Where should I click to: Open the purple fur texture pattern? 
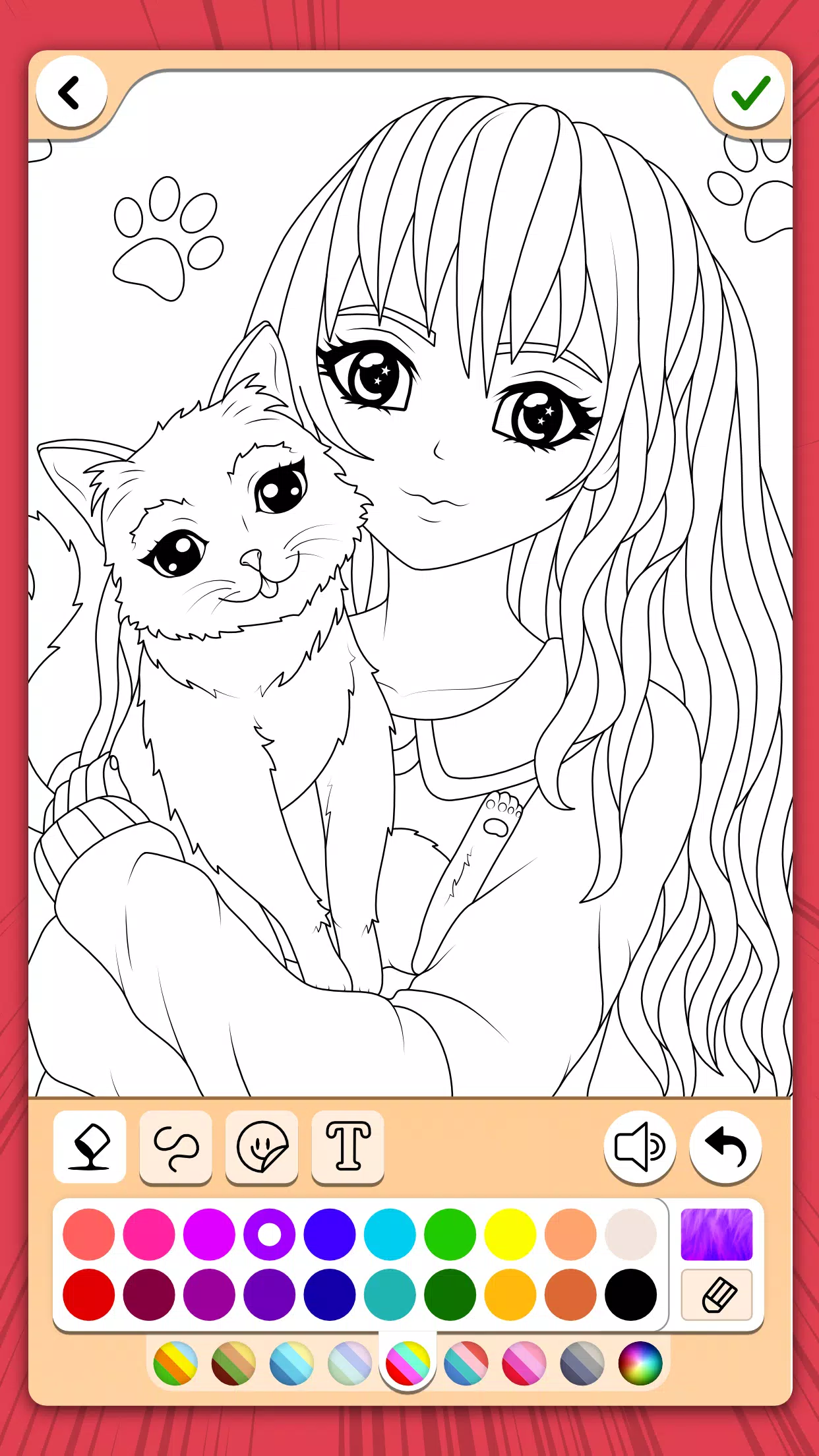pos(716,1234)
